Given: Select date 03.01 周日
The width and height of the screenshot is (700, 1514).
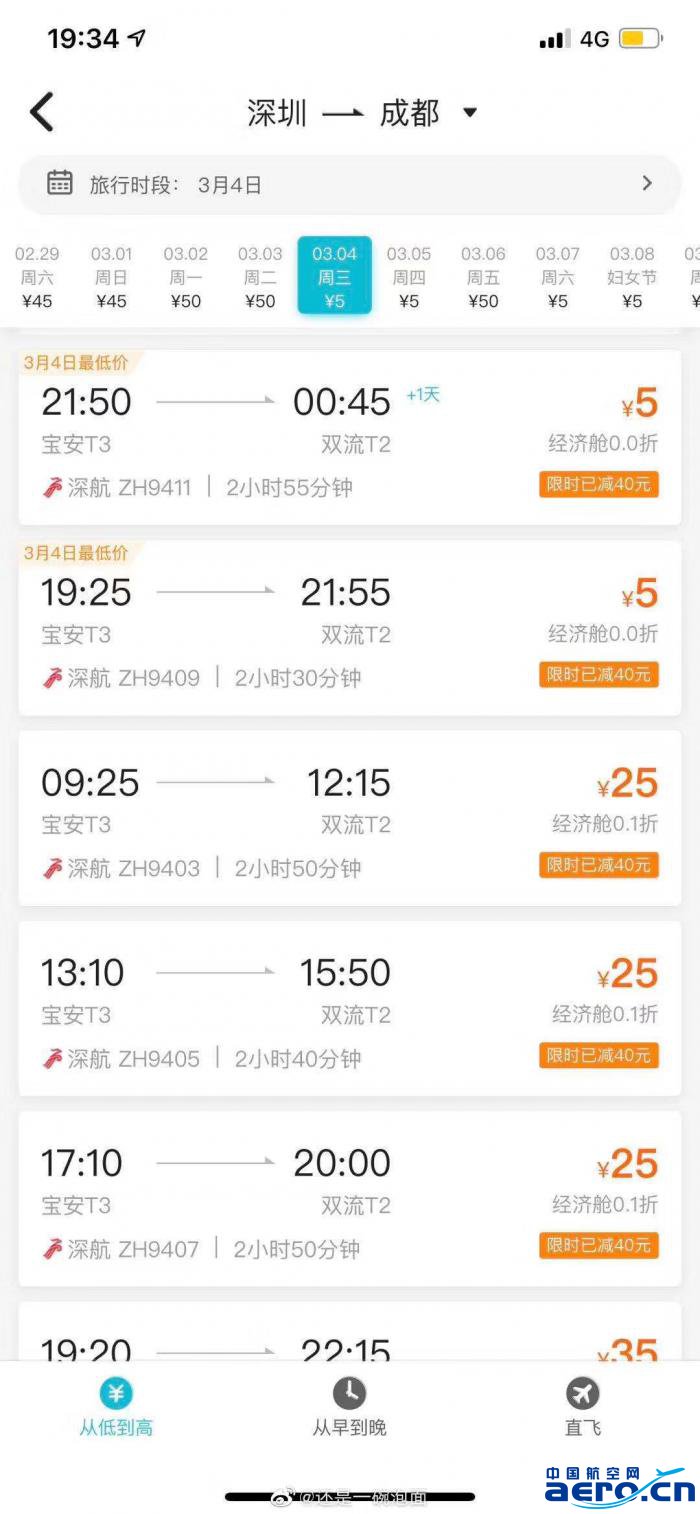Looking at the screenshot, I should click(x=111, y=277).
